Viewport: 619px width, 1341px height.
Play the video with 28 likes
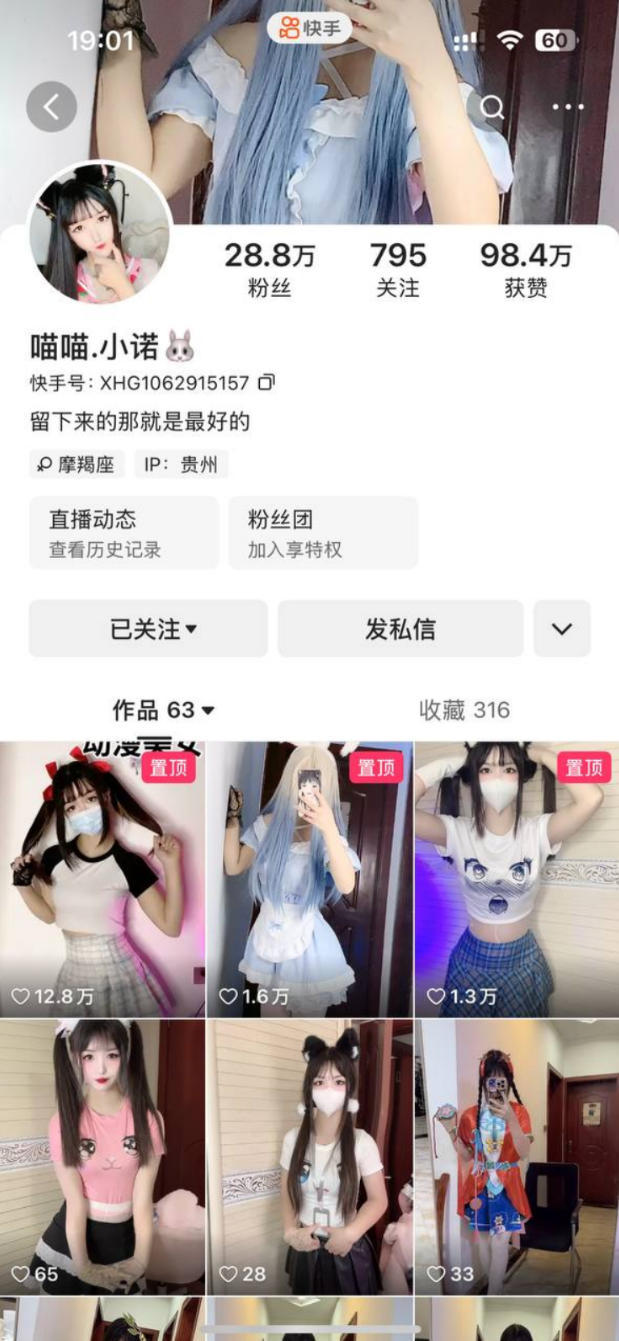309,1157
